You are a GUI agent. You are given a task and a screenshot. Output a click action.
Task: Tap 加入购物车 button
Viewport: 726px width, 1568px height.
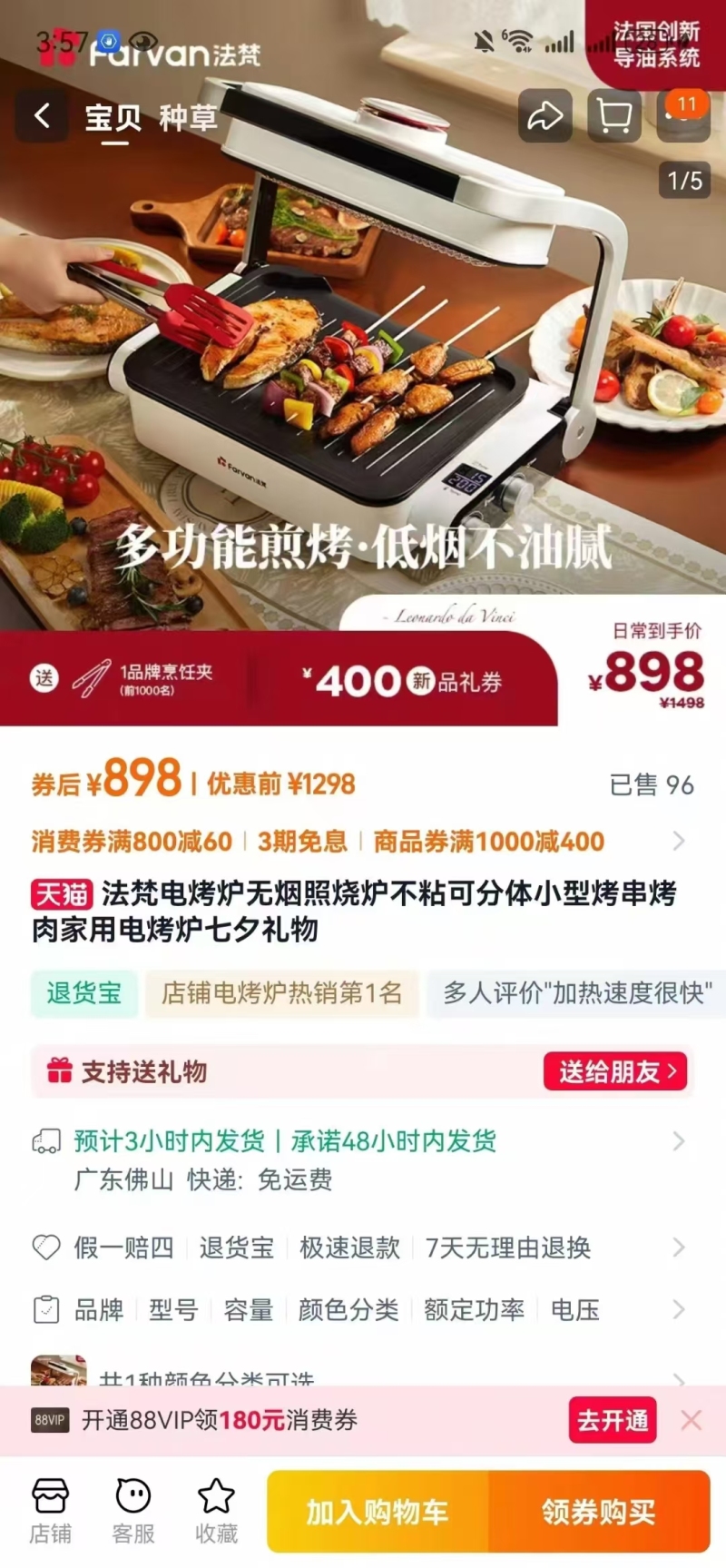(378, 1512)
